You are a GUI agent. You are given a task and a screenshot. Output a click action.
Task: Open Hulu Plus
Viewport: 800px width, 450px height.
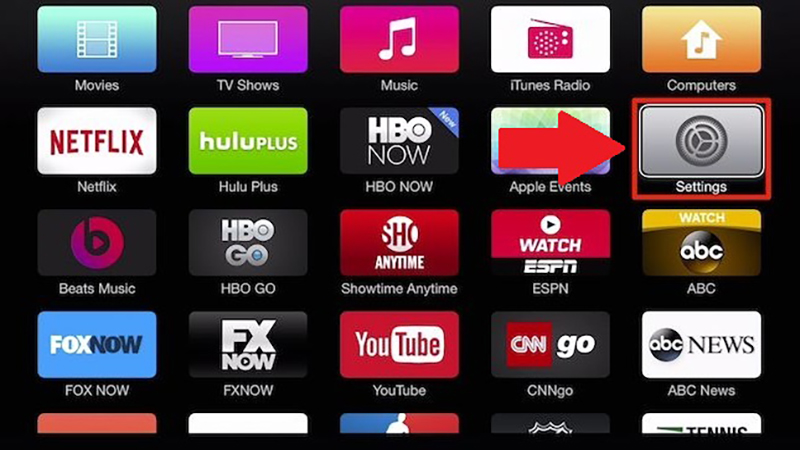coord(248,142)
